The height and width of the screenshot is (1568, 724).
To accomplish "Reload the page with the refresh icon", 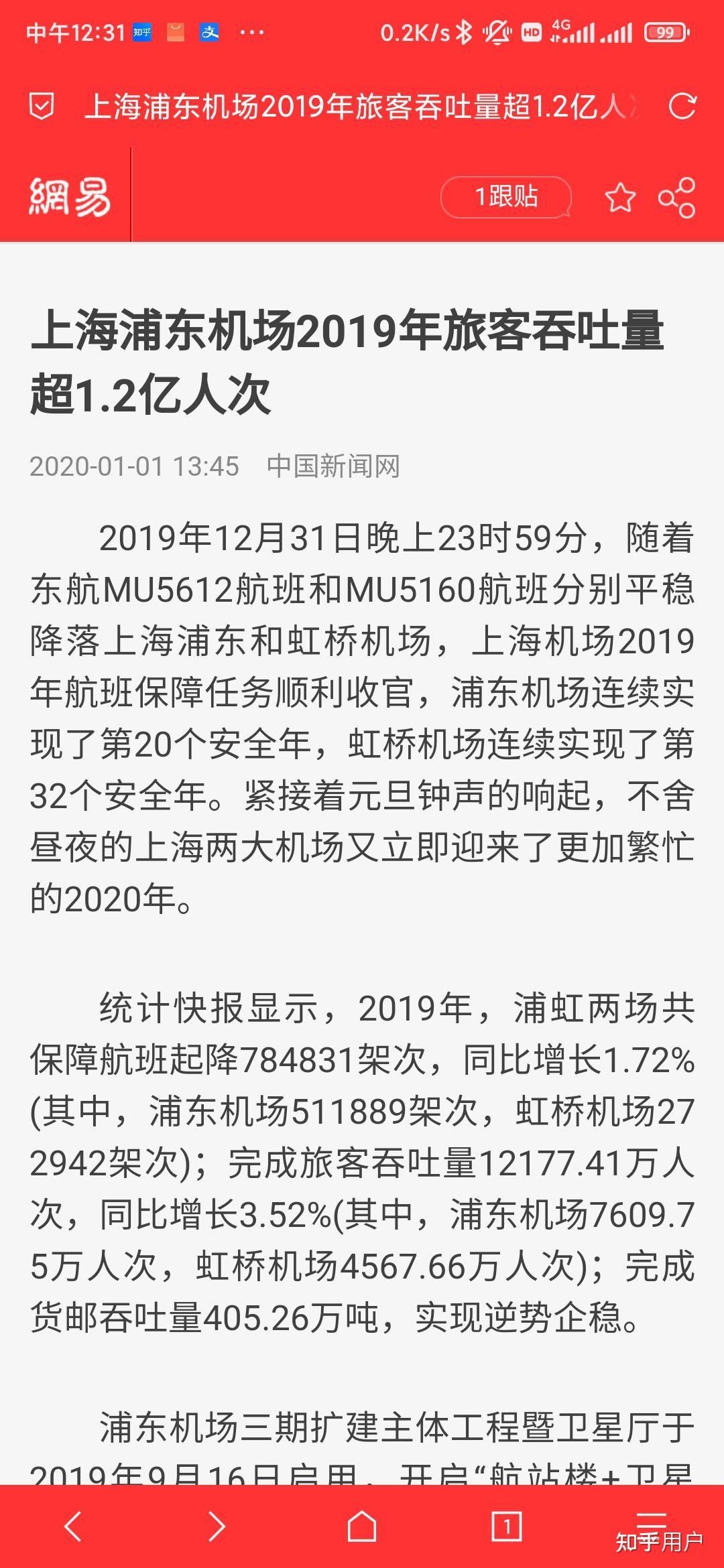I will [x=682, y=106].
